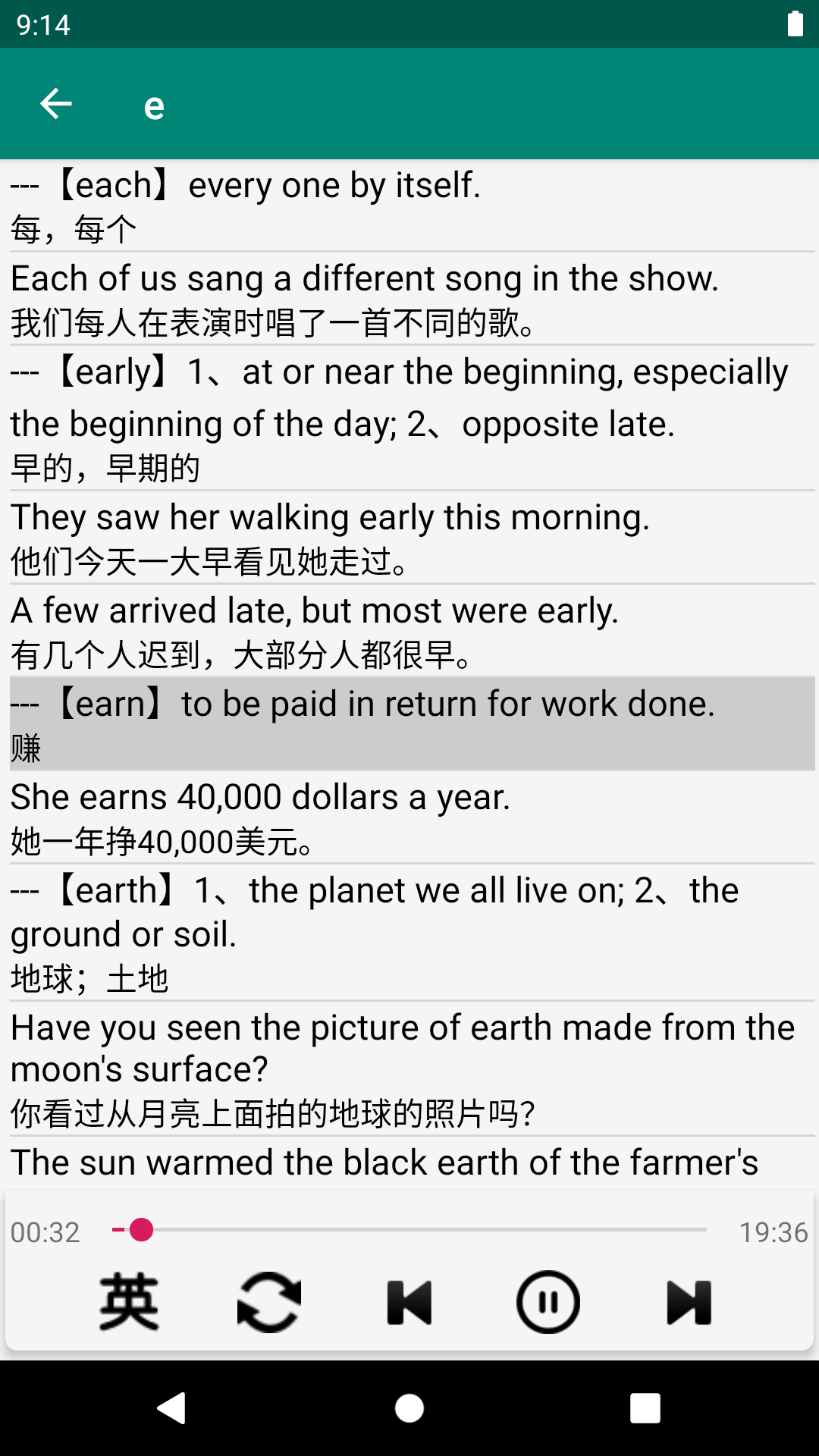Select 'They saw her walking early' sentence
The image size is (819, 1456).
pos(409,538)
